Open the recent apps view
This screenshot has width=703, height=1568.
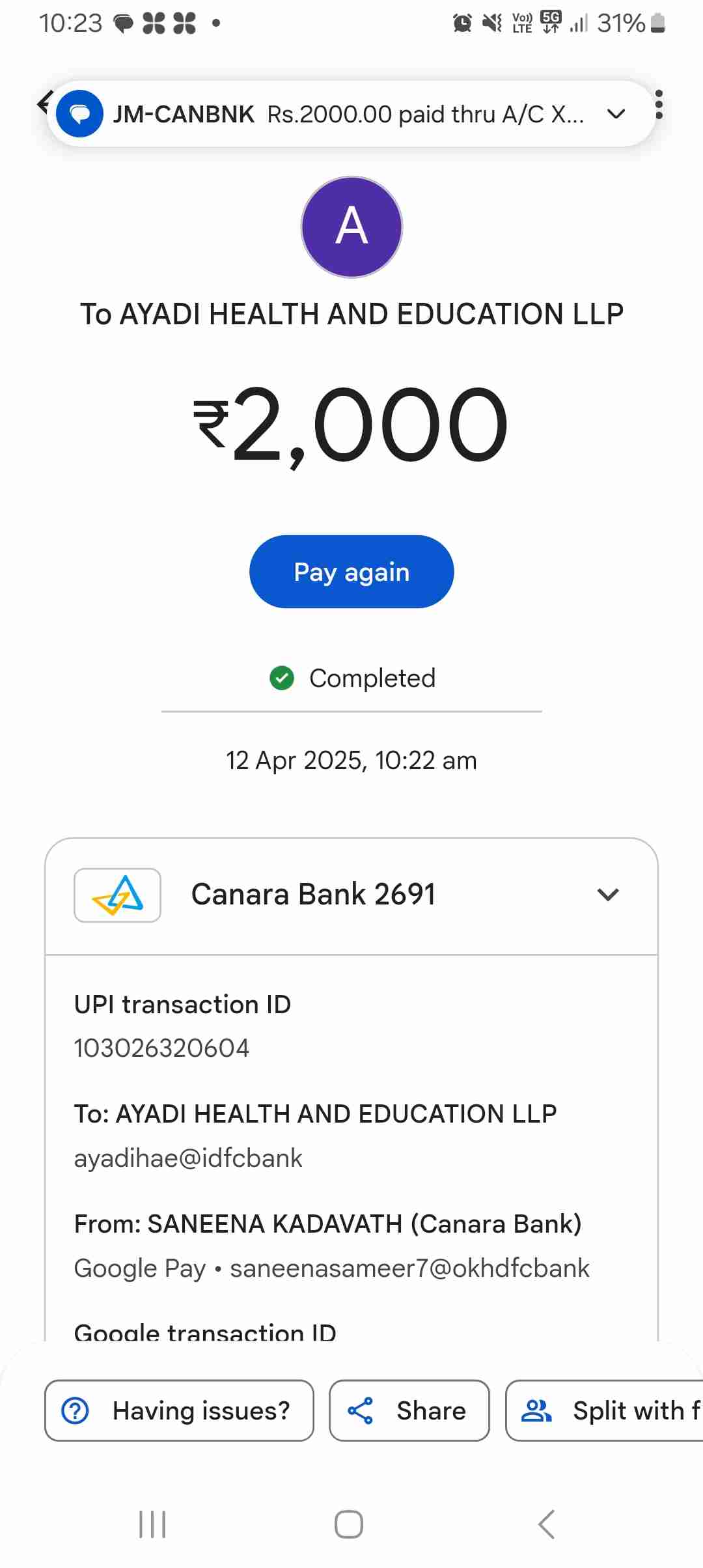(153, 1524)
